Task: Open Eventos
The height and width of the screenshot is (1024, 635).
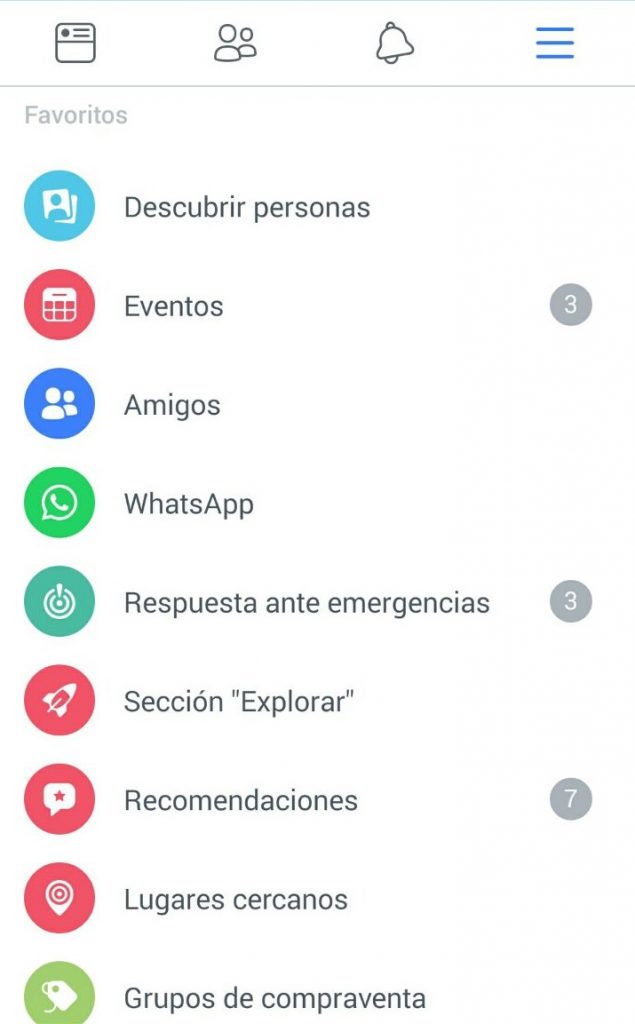Action: 318,305
